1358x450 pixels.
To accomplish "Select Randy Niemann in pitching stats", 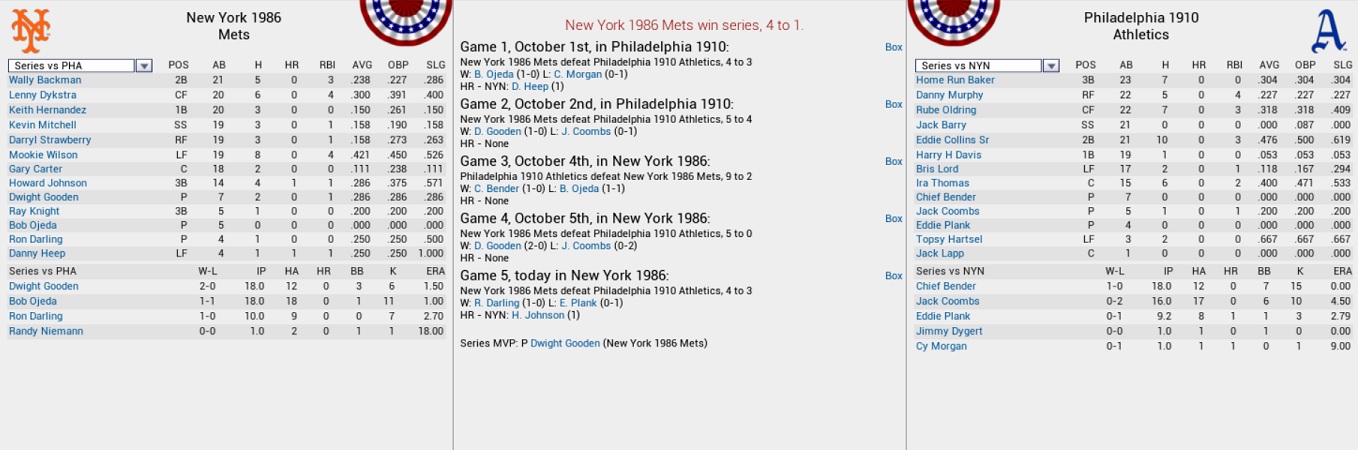I will (x=46, y=331).
